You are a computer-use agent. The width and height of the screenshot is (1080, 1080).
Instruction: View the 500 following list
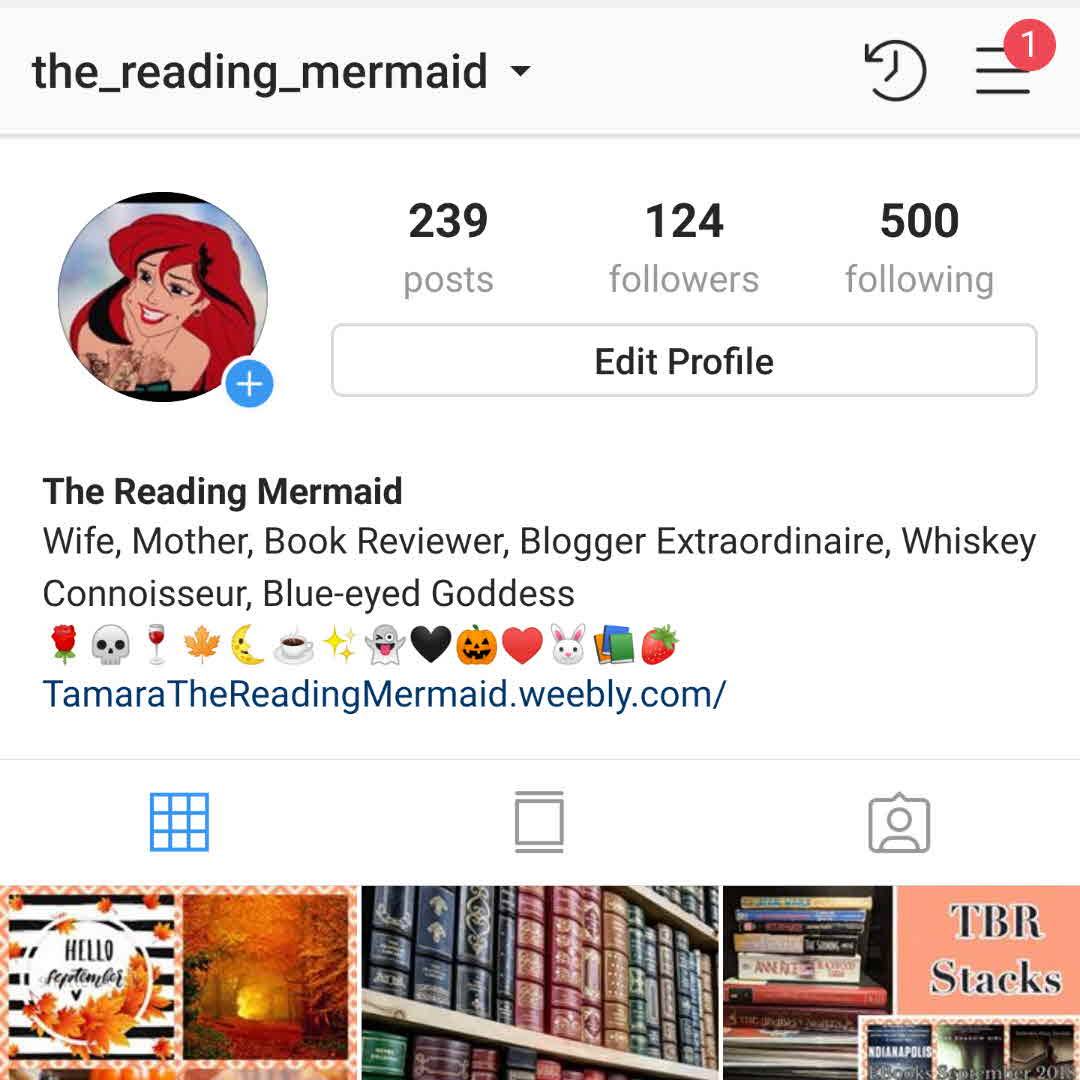click(919, 247)
